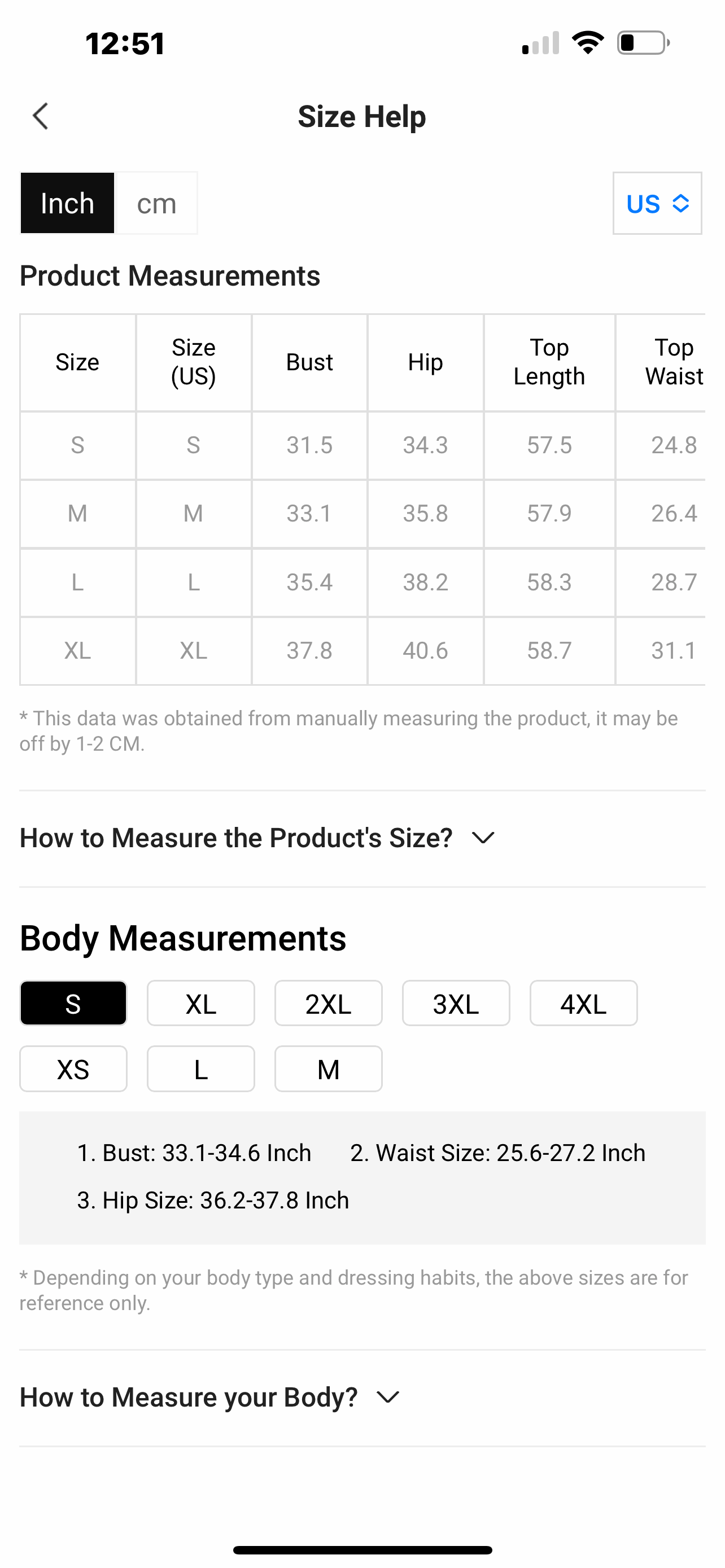Select body size XL
The height and width of the screenshot is (1568, 725).
coord(200,1003)
